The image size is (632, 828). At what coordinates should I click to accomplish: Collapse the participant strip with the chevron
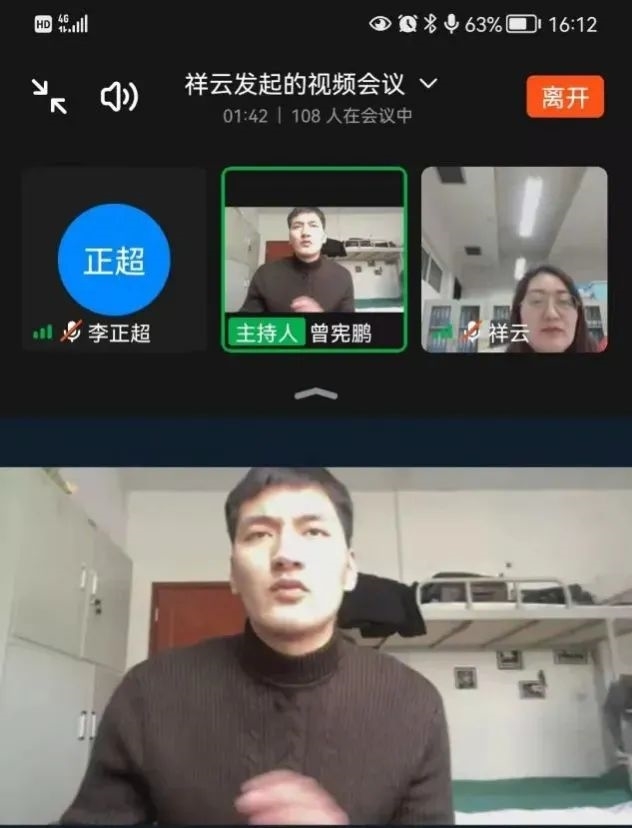[316, 394]
